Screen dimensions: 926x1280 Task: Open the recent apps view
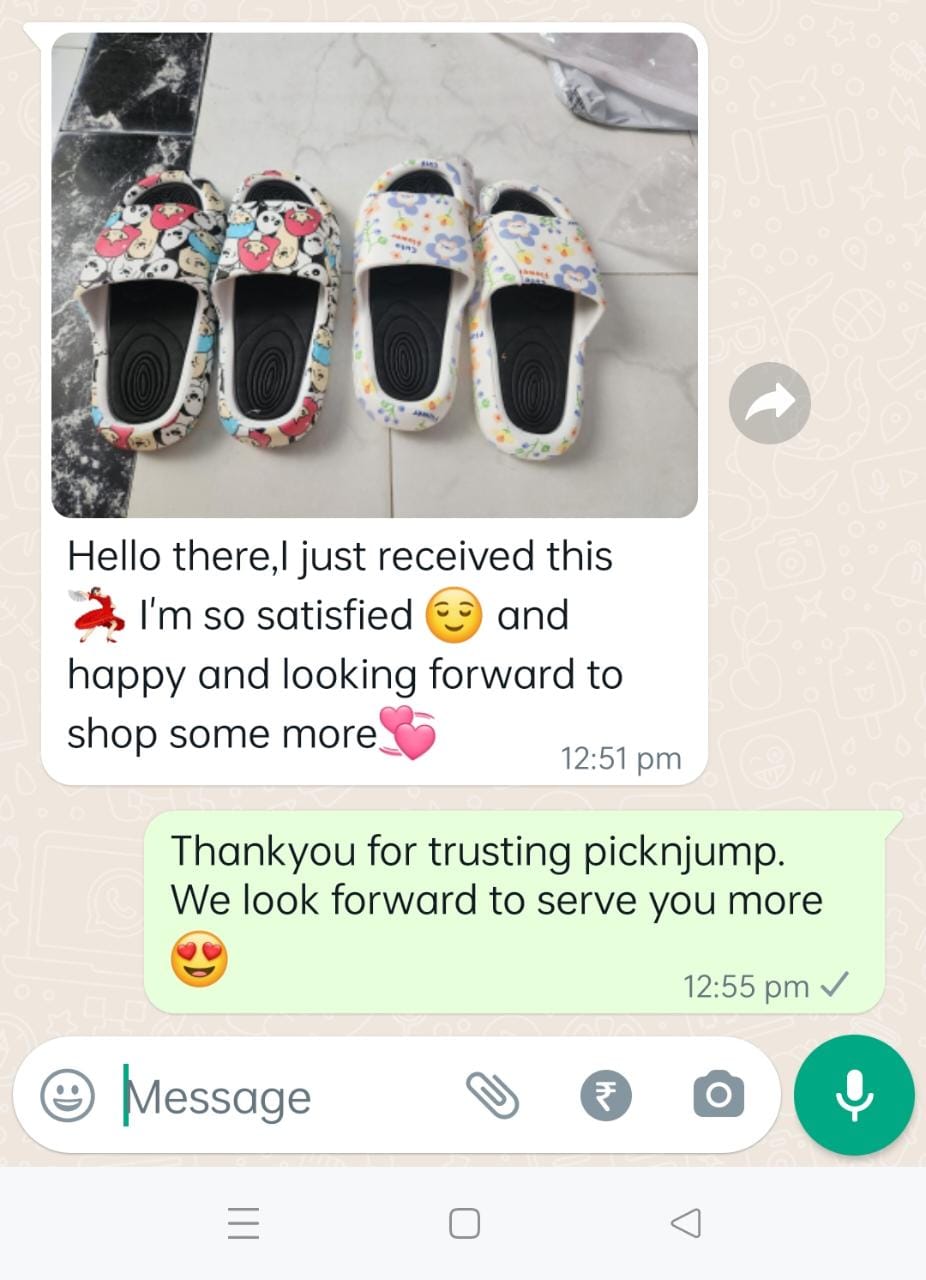tap(243, 1223)
